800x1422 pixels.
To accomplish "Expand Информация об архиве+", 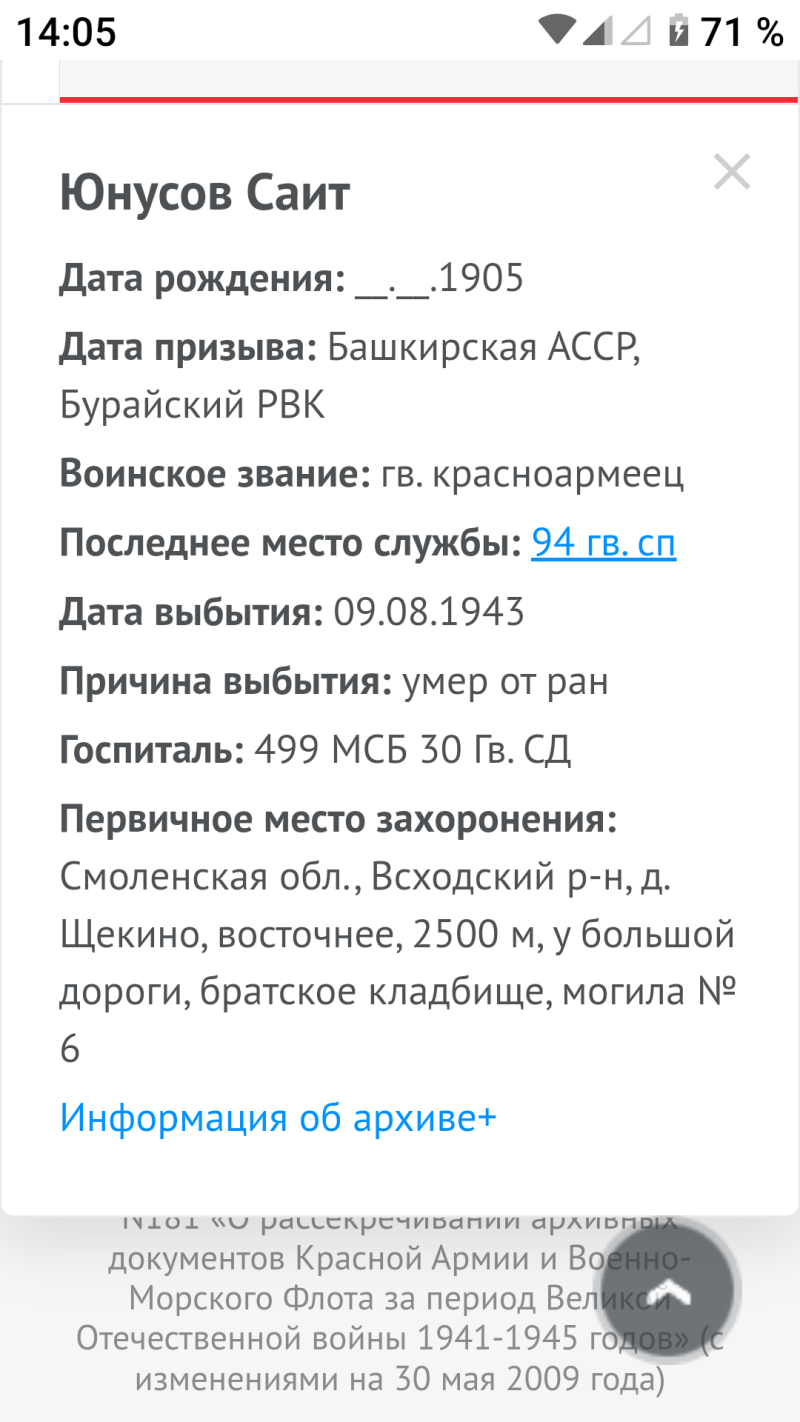I will (278, 1117).
